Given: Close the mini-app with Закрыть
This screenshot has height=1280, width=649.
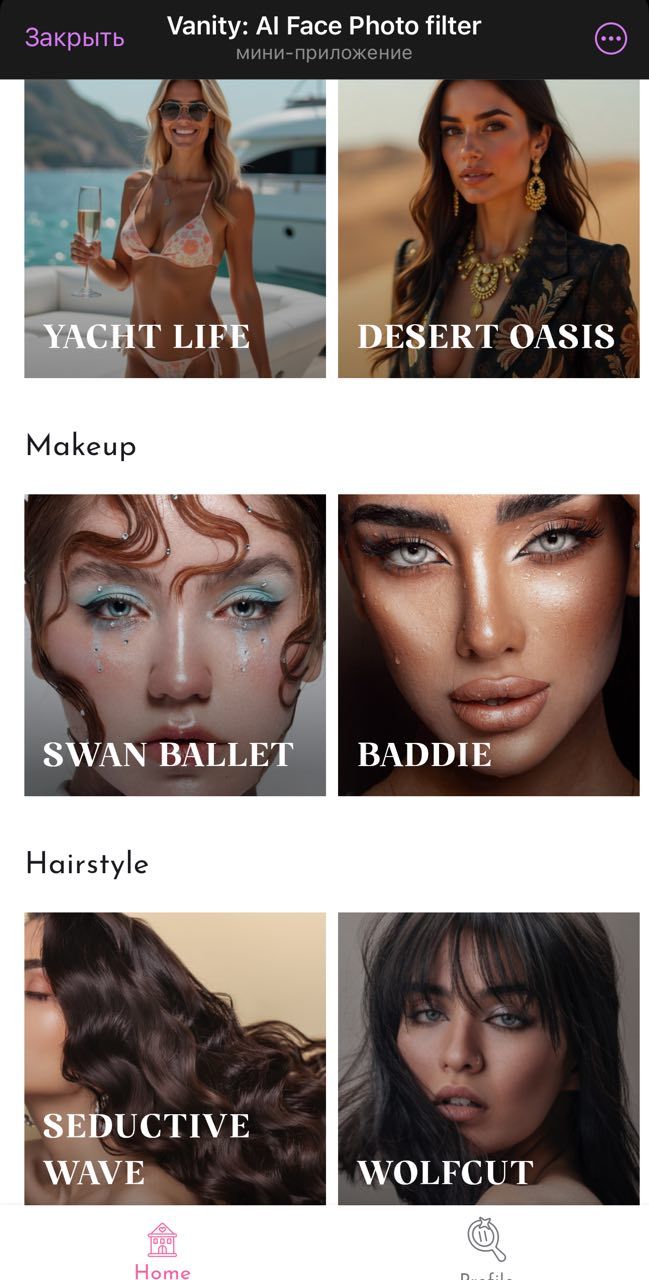Looking at the screenshot, I should tap(74, 38).
